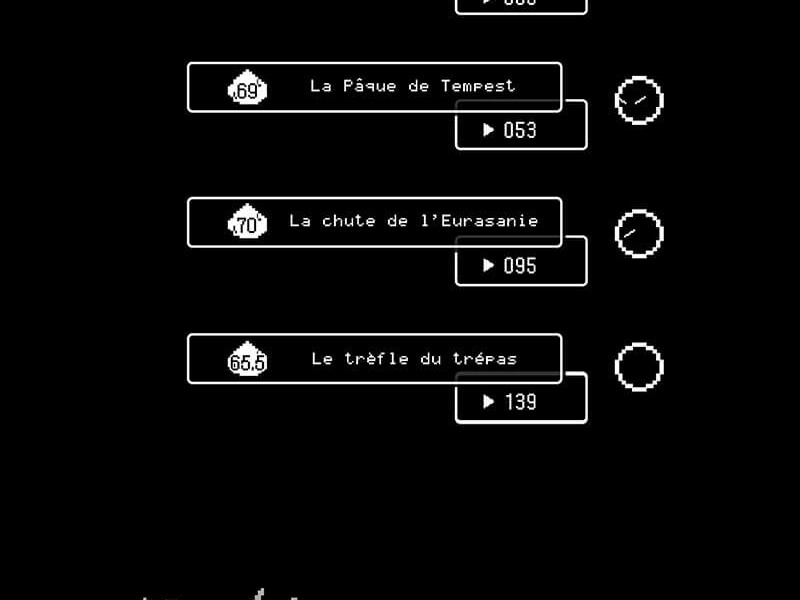Start section 095 of La chute de l'Eurasanie
Screen dimensions: 800x600
pyautogui.click(x=520, y=266)
